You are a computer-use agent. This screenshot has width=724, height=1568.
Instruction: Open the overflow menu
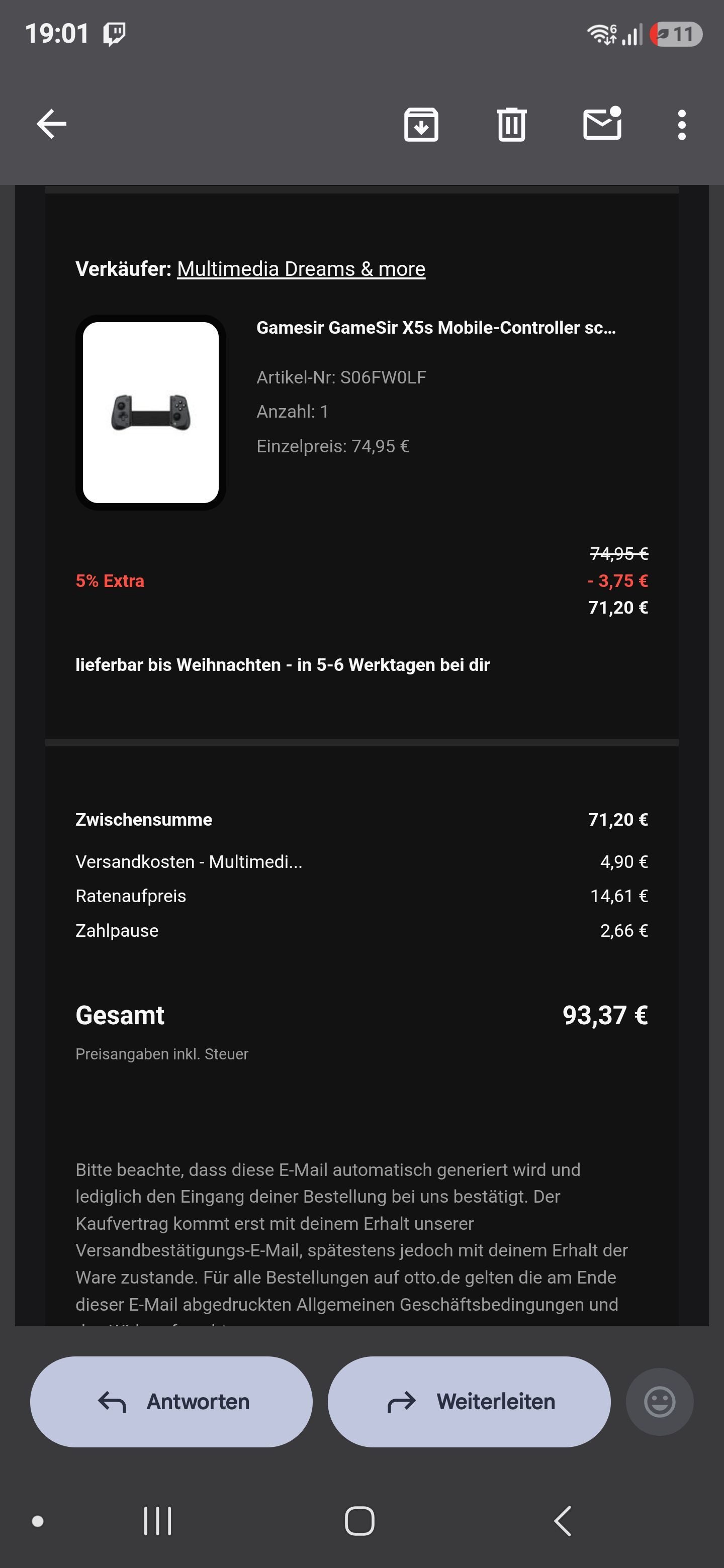coord(681,125)
